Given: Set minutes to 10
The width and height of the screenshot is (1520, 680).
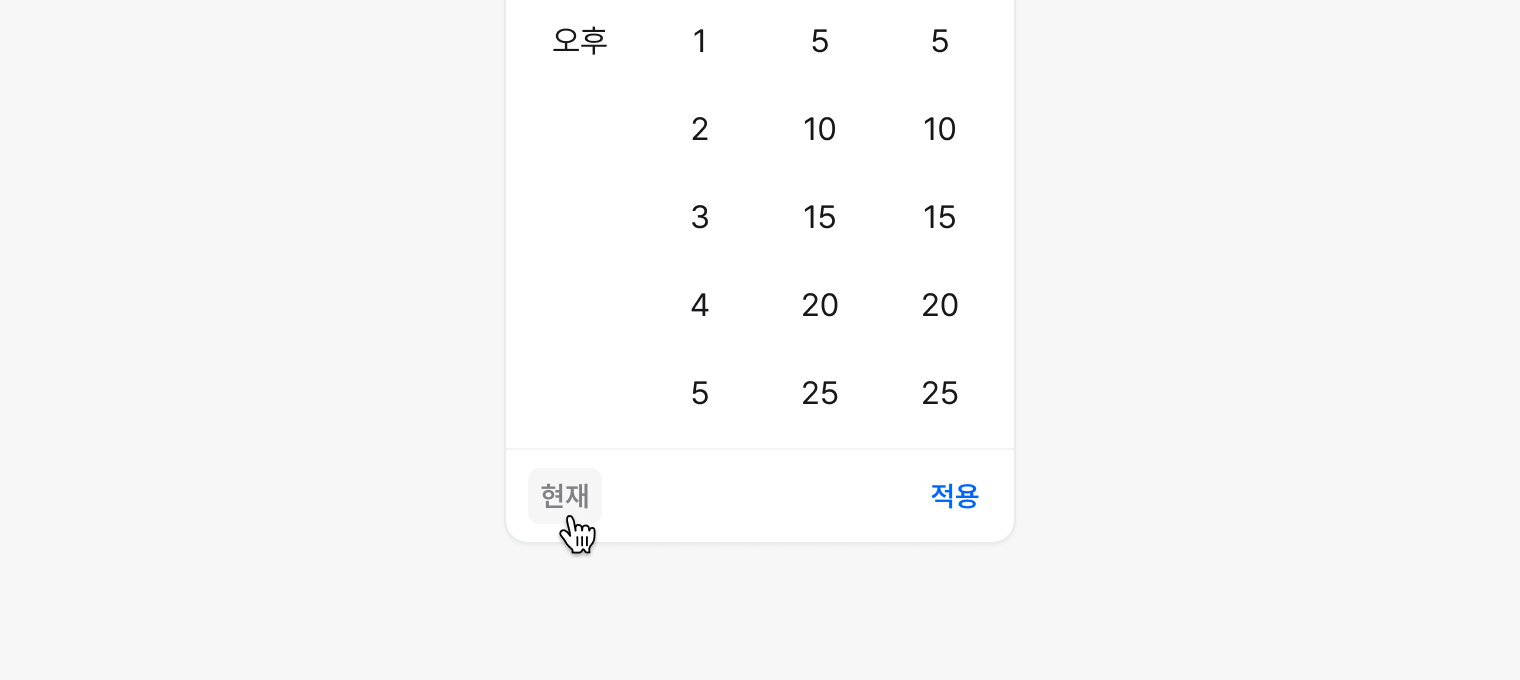Looking at the screenshot, I should (820, 129).
